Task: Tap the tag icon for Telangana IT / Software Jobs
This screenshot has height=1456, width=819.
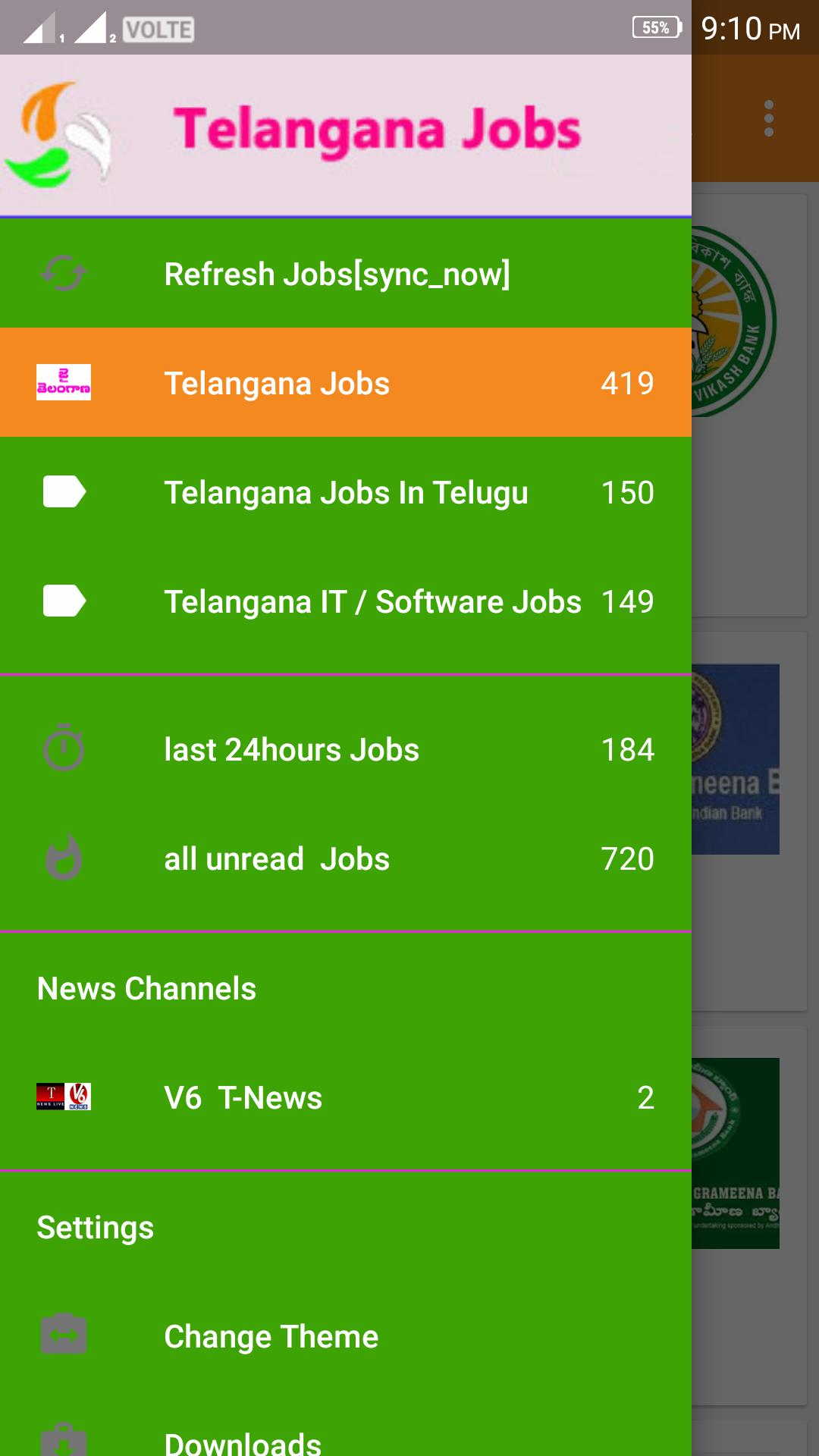Action: coord(64,601)
